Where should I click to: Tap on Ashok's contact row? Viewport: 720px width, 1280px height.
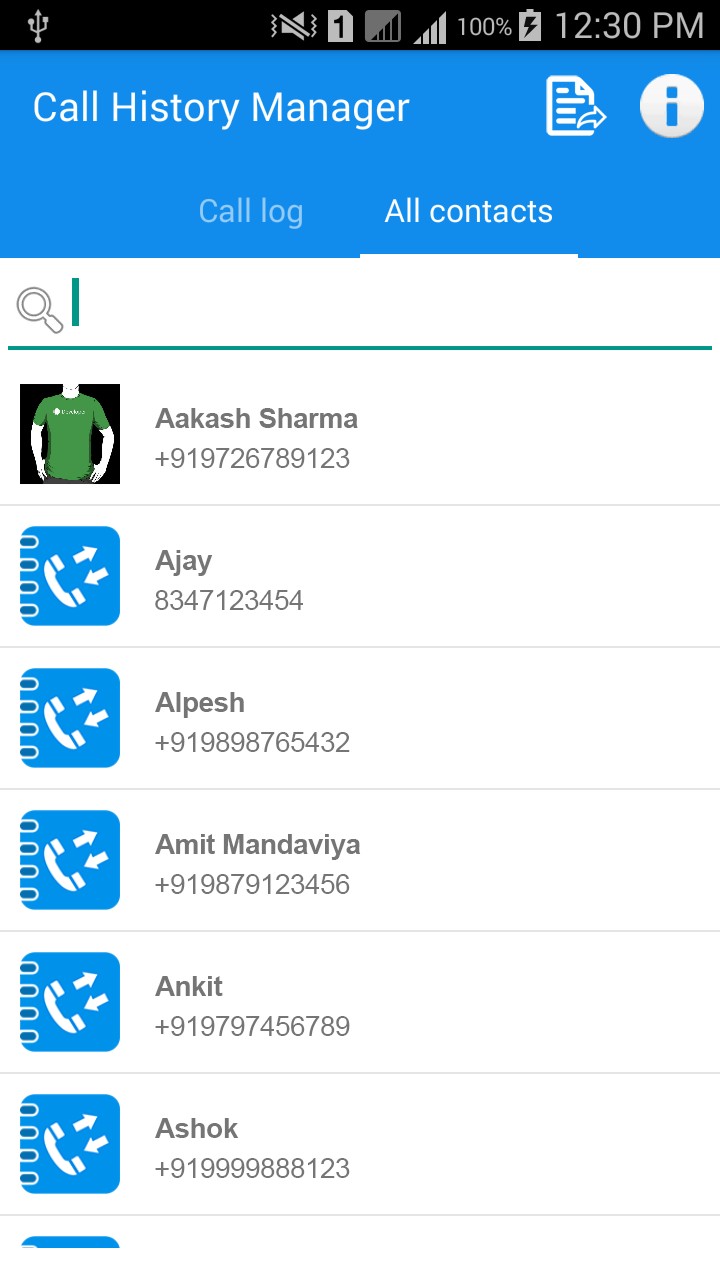click(x=360, y=1145)
